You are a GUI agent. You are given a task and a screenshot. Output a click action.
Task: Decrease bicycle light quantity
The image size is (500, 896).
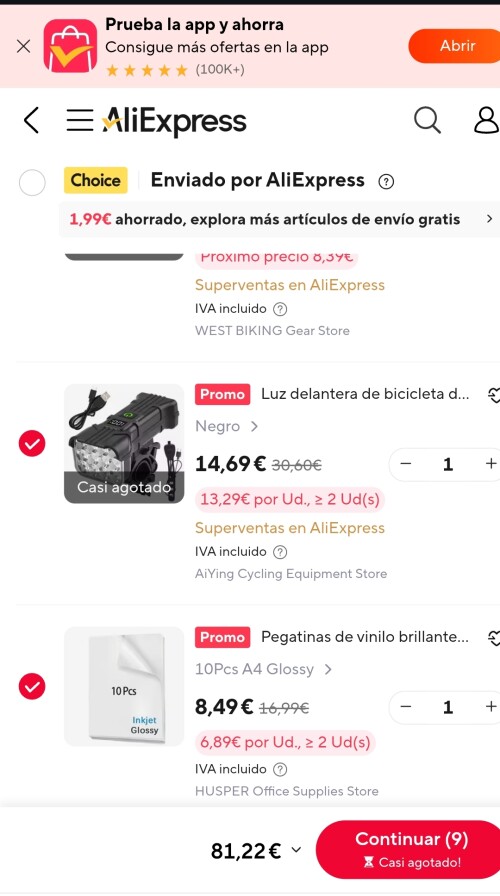(x=406, y=464)
